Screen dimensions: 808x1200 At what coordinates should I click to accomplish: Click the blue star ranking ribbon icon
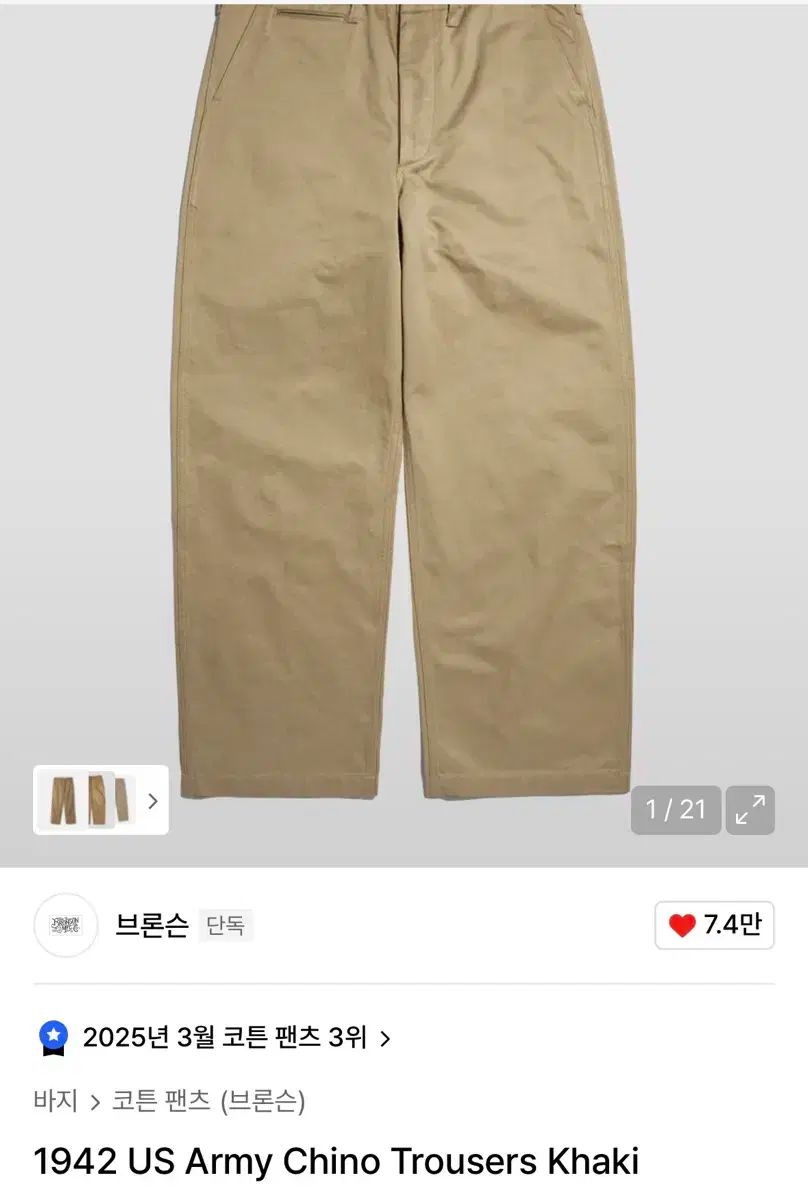click(x=53, y=1038)
